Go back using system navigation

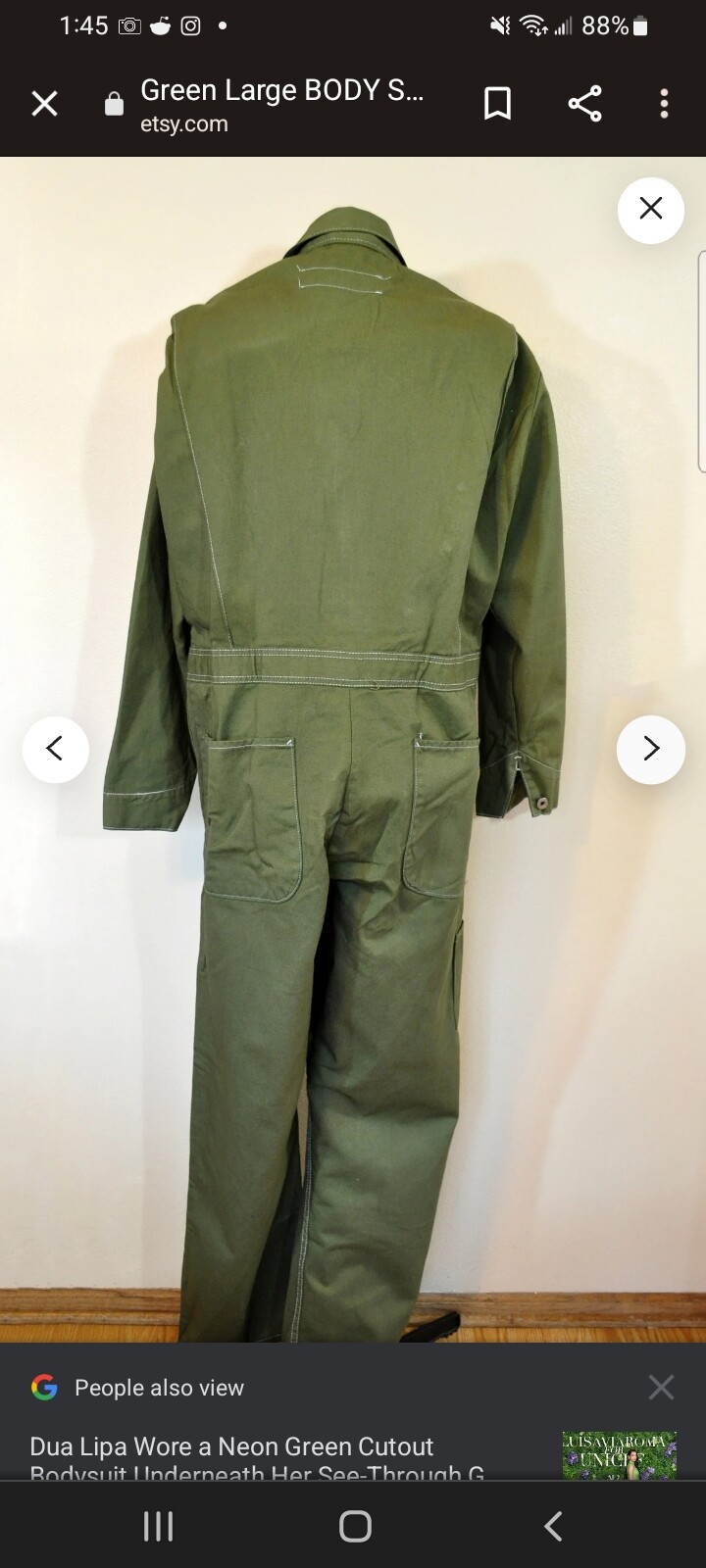pyautogui.click(x=553, y=1526)
